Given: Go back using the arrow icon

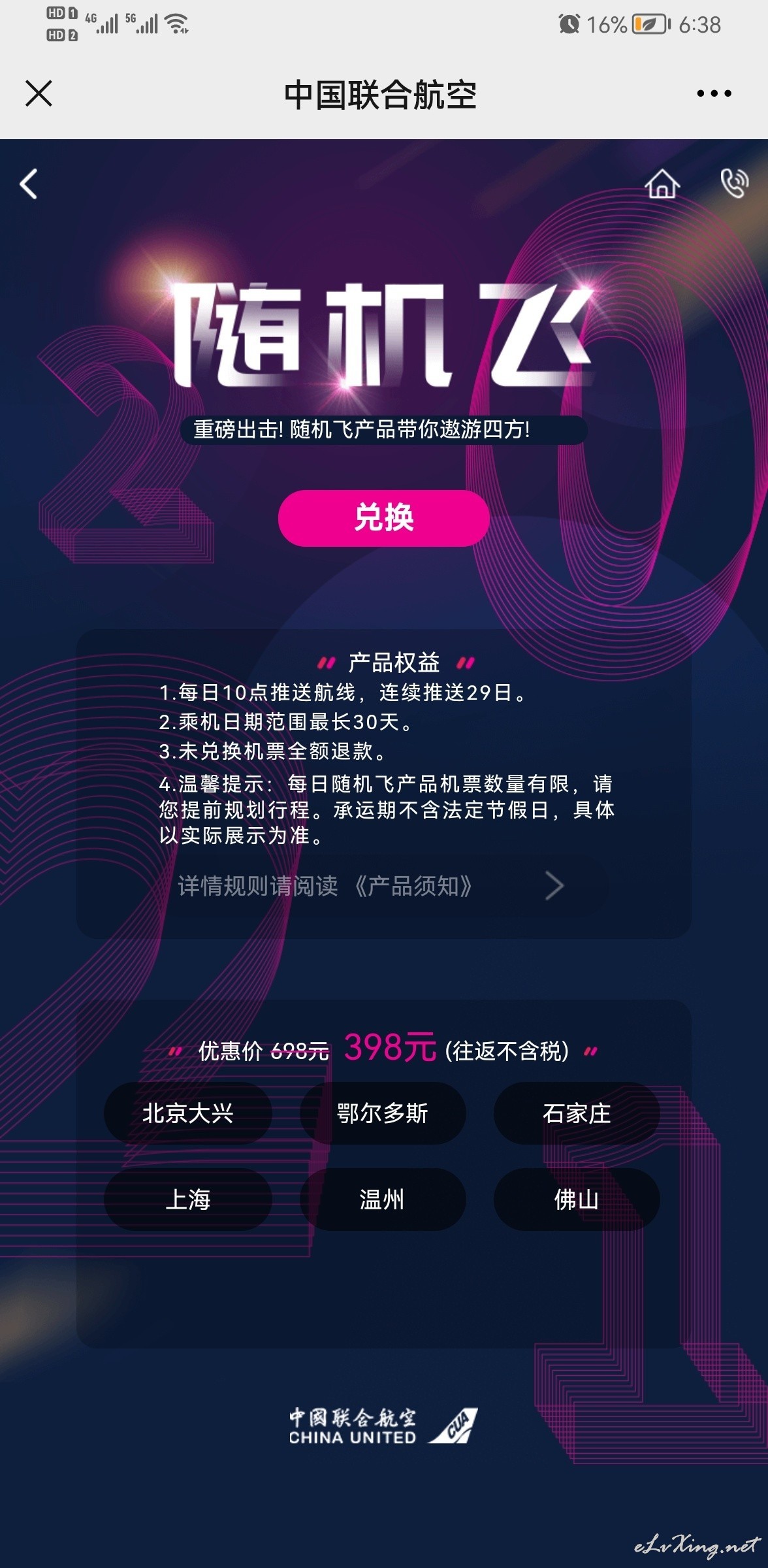Looking at the screenshot, I should pos(29,184).
